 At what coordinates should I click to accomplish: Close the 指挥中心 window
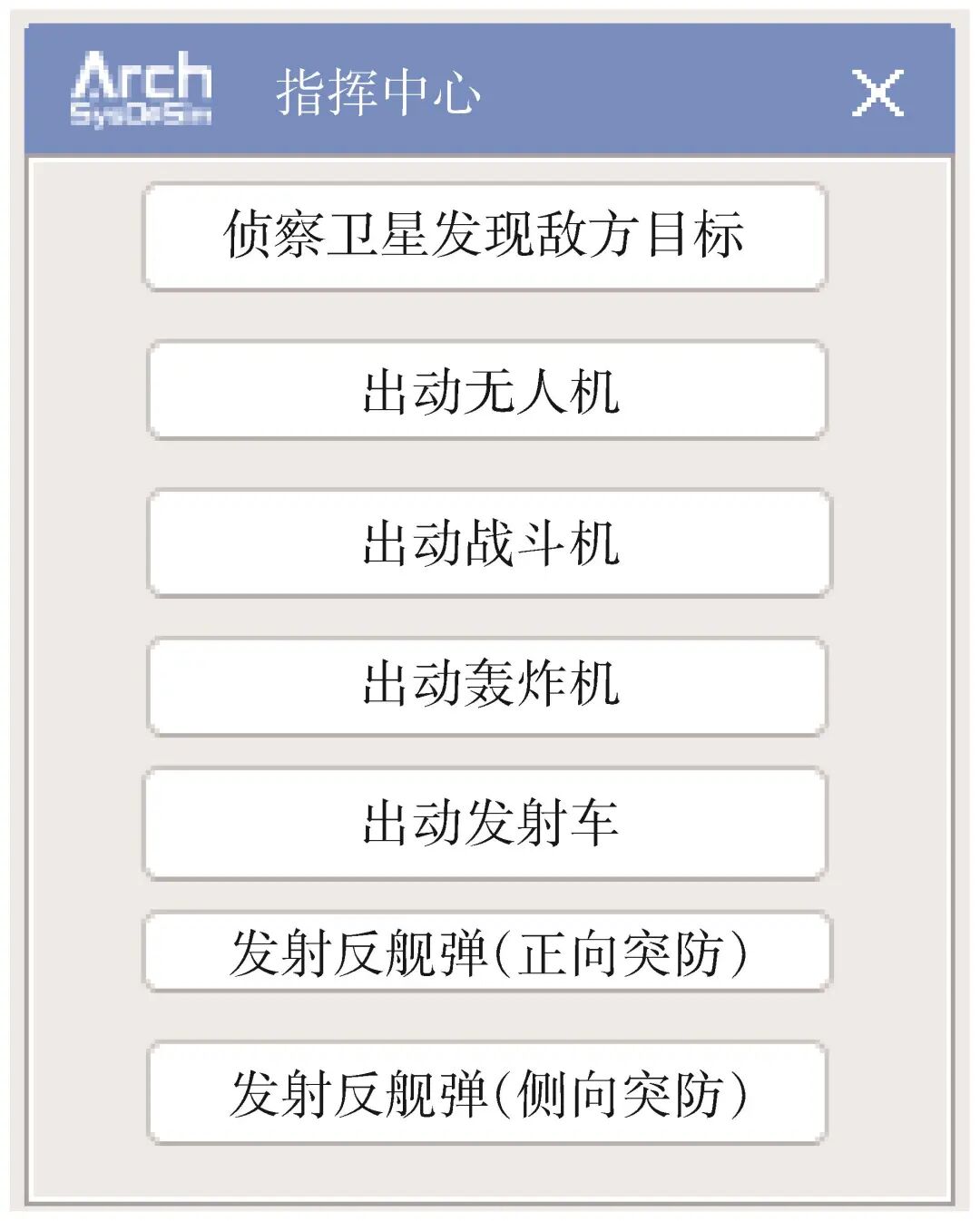coord(877,93)
